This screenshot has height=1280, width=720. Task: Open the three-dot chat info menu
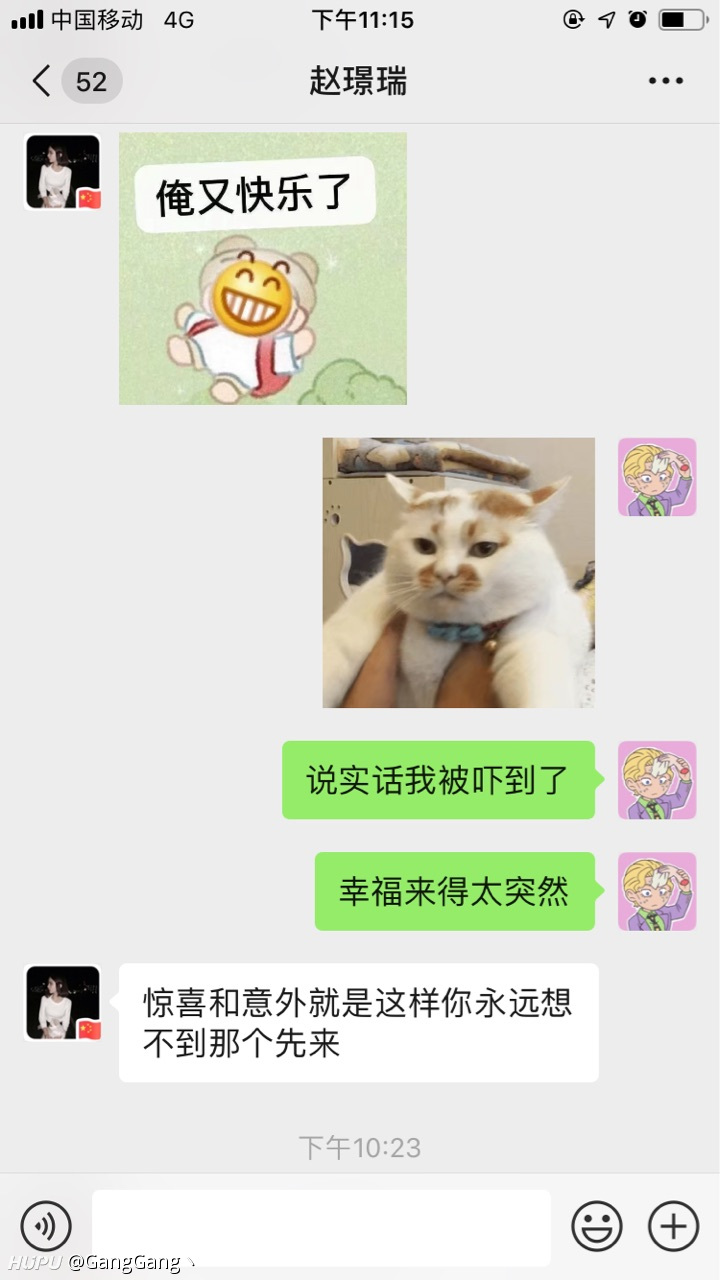[665, 81]
